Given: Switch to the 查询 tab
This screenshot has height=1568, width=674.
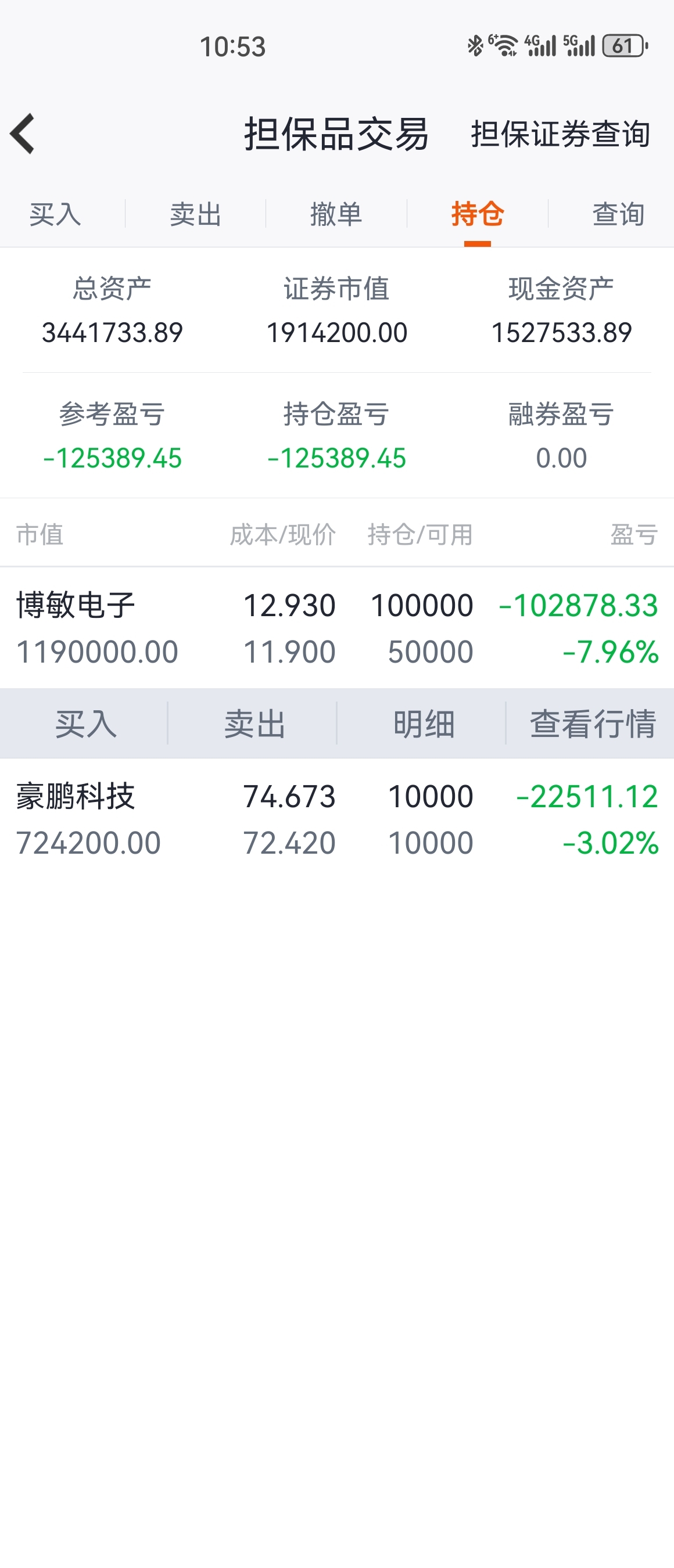Looking at the screenshot, I should [x=618, y=214].
